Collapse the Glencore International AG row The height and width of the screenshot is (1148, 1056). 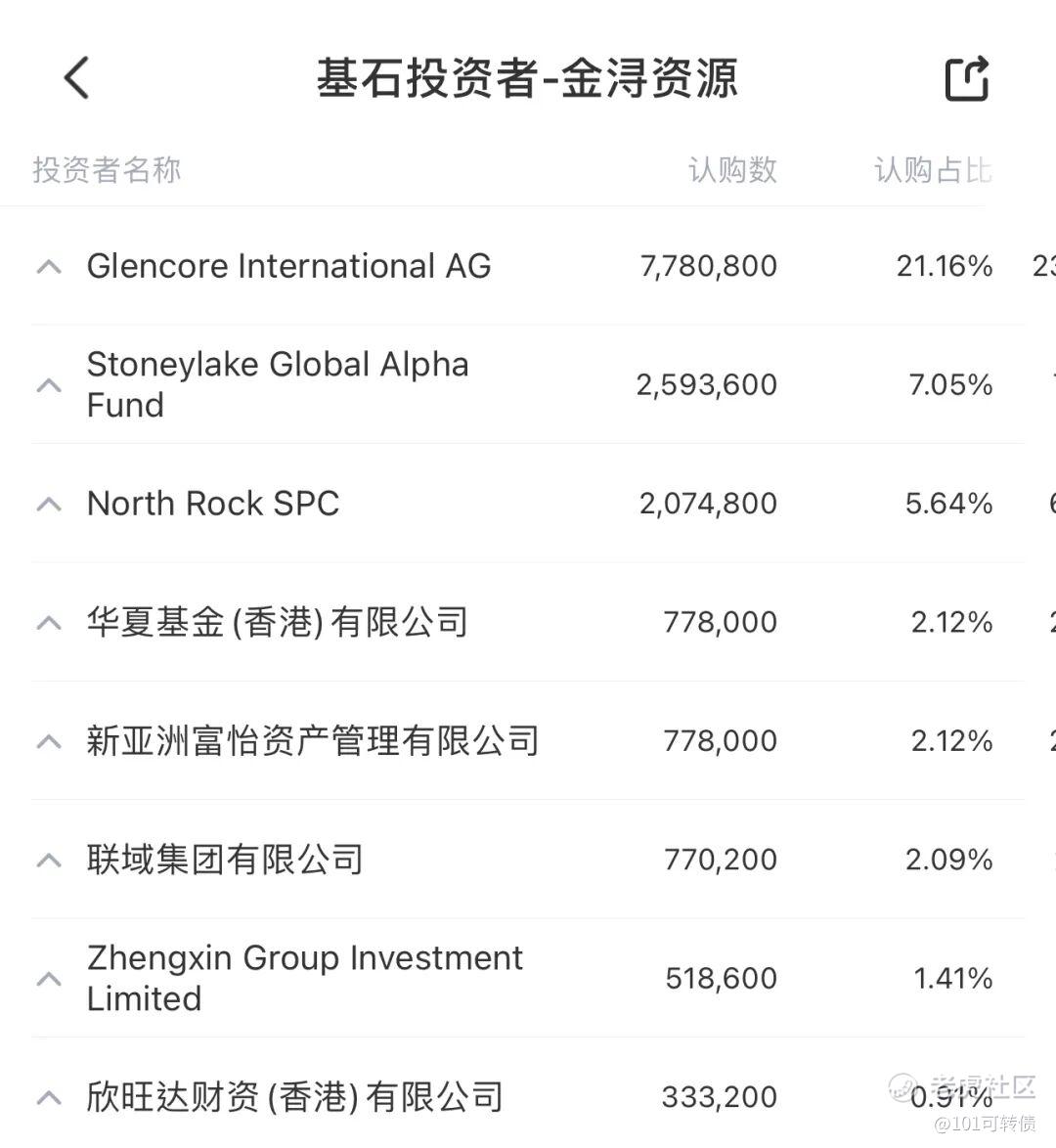tap(49, 267)
